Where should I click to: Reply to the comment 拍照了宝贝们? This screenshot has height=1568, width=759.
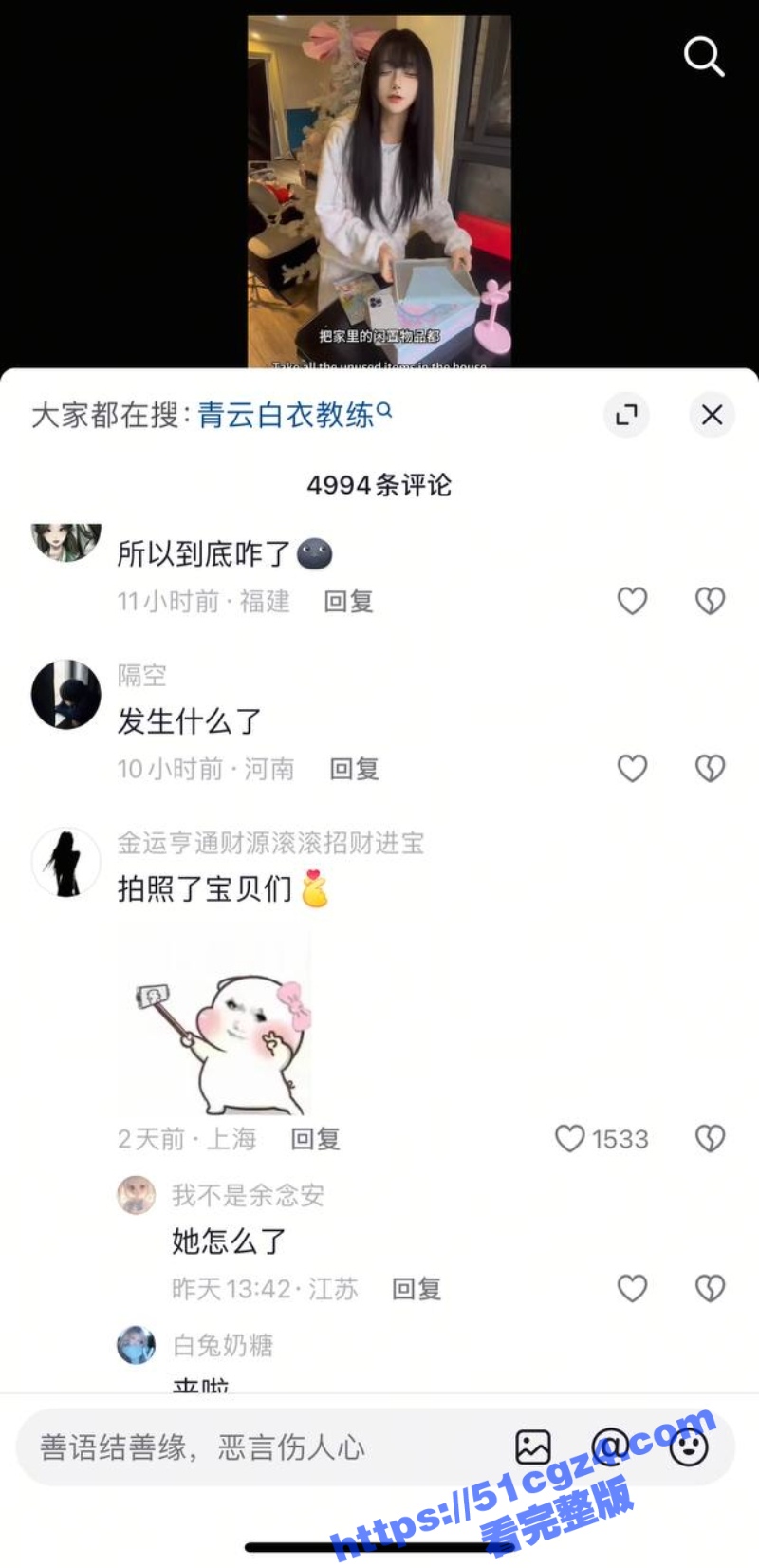coord(315,1139)
